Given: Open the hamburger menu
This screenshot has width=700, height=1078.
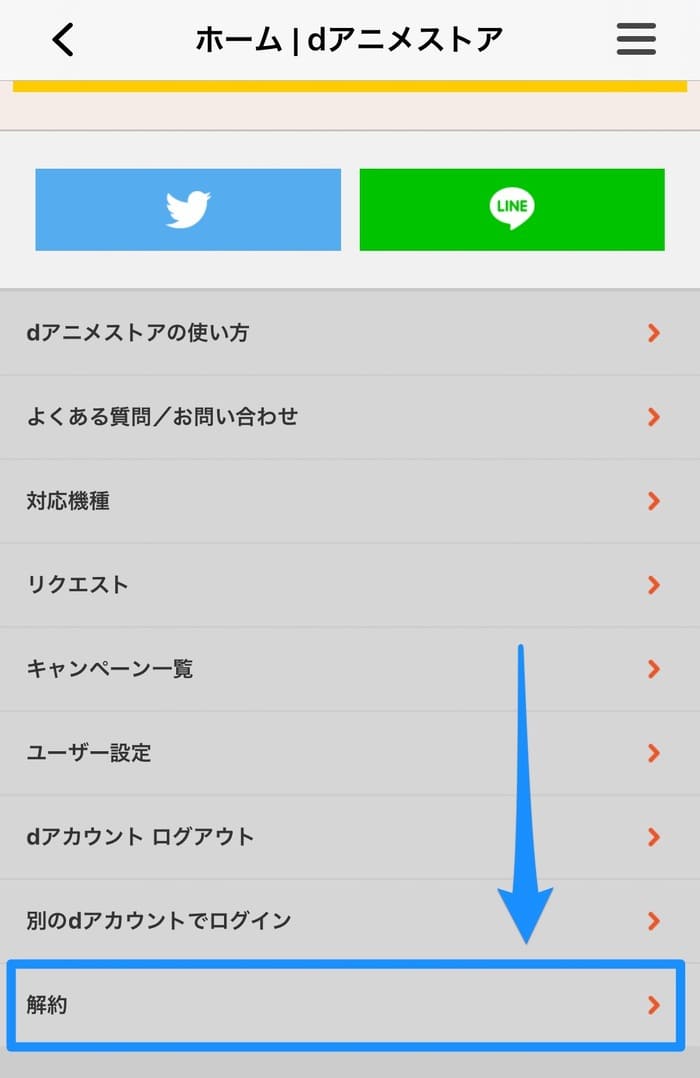Looking at the screenshot, I should coord(636,40).
